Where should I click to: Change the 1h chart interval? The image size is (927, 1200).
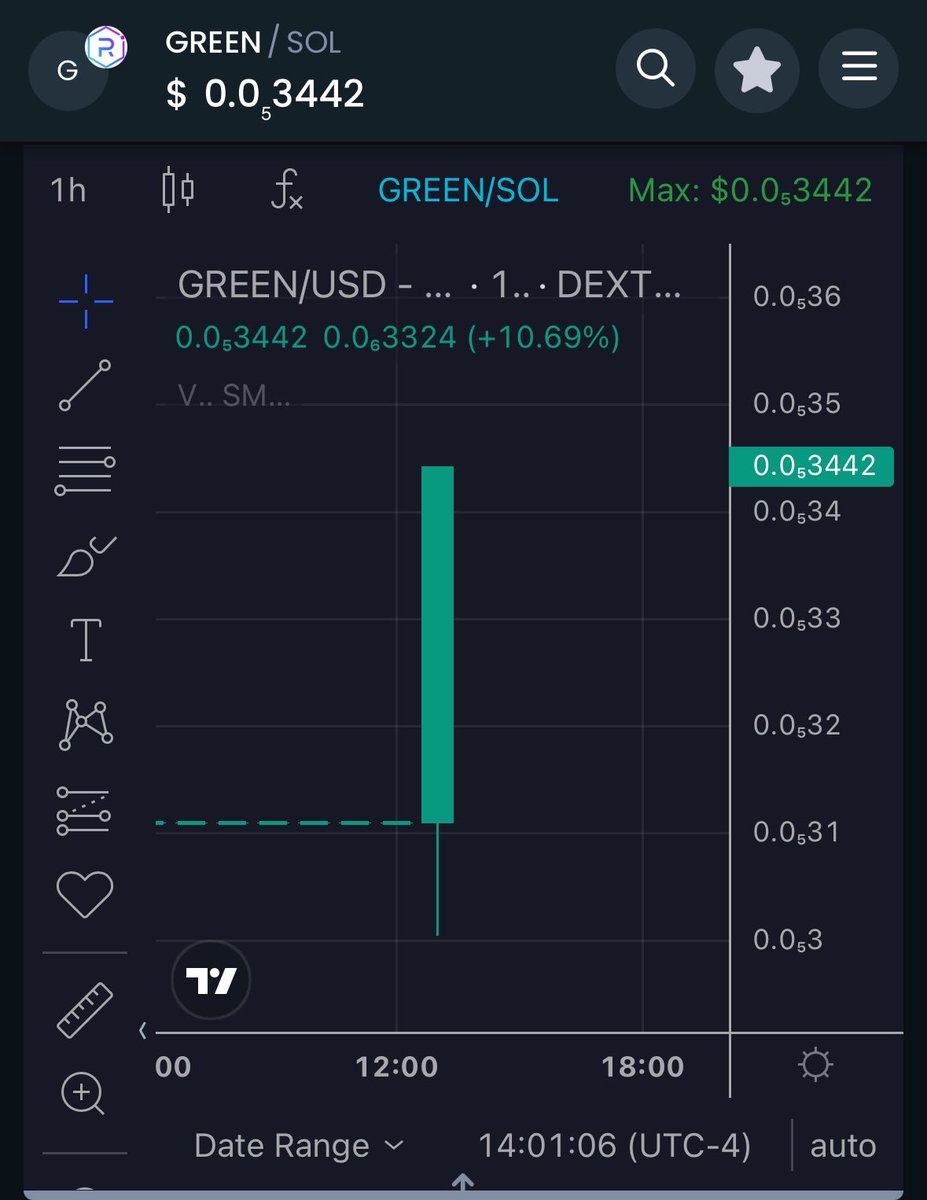(68, 190)
